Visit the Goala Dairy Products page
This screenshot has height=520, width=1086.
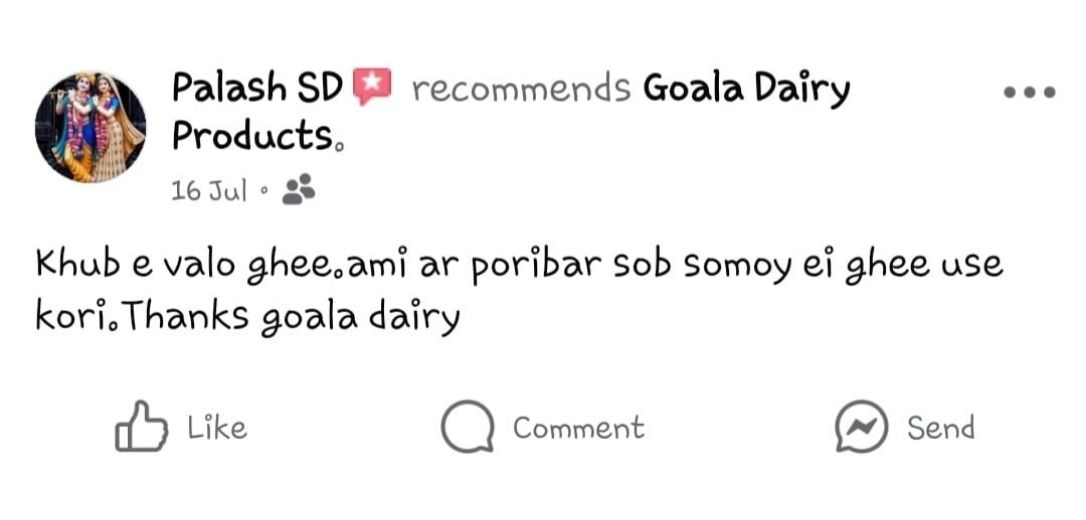pyautogui.click(x=745, y=89)
